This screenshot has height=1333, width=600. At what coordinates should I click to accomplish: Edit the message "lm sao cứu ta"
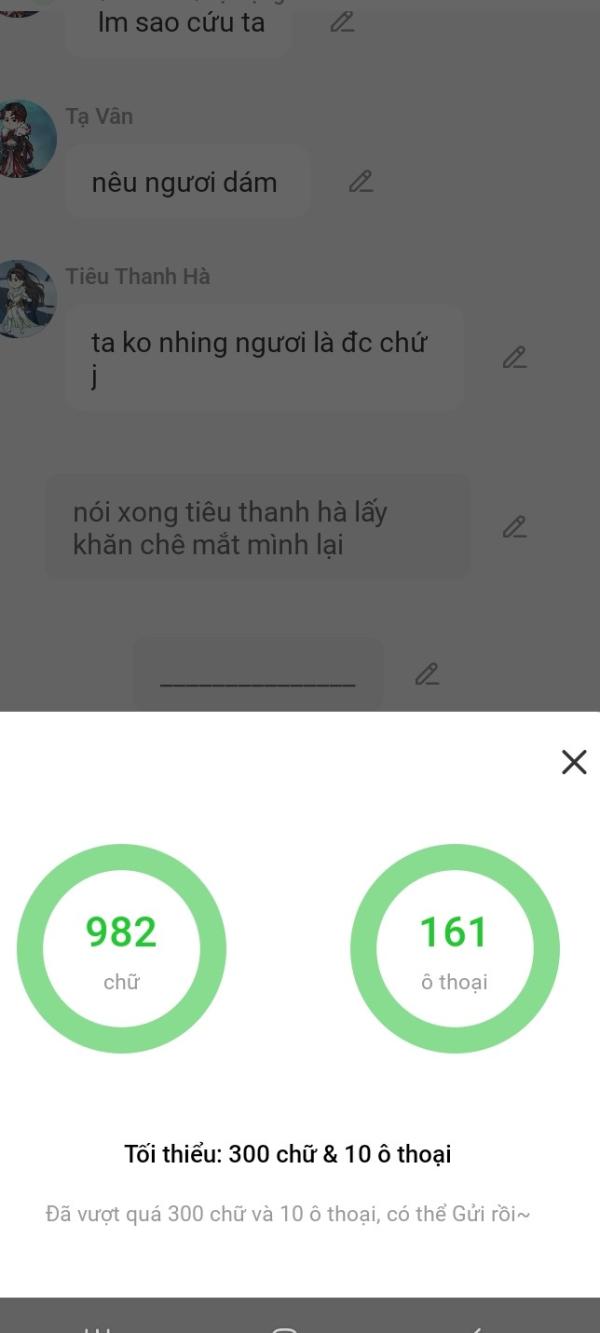(x=342, y=21)
